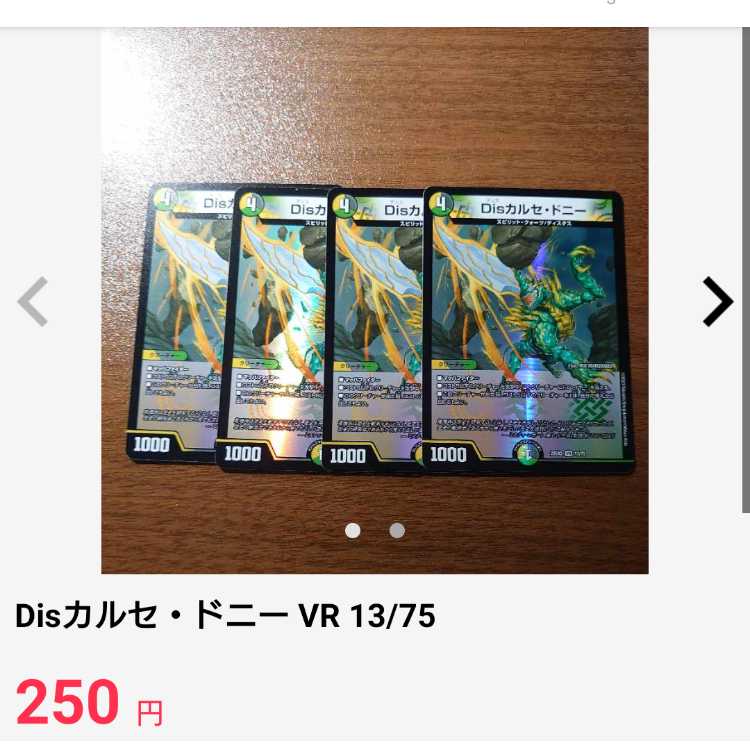
Task: Go to the next product photo
Action: pyautogui.click(x=717, y=301)
